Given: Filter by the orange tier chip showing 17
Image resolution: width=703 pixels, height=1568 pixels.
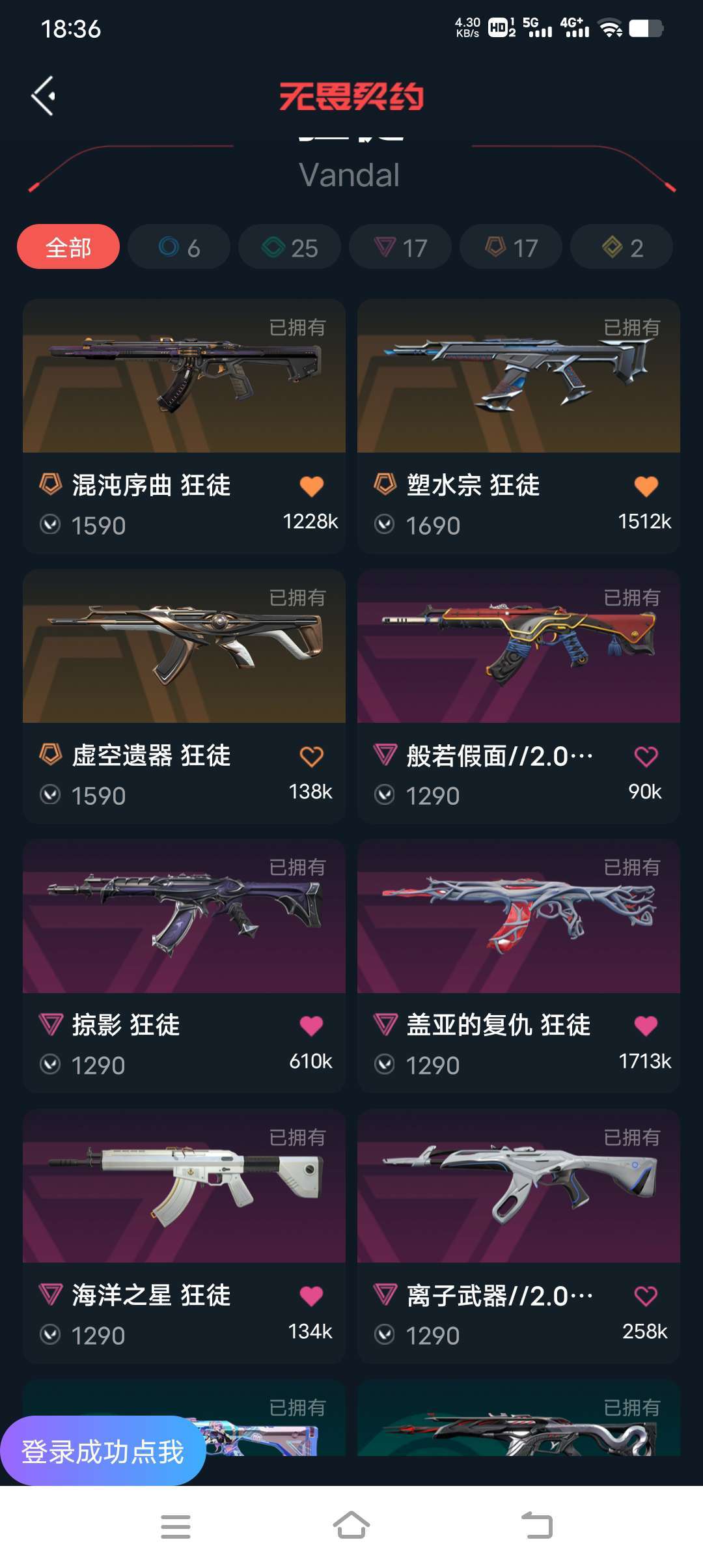Looking at the screenshot, I should point(511,247).
